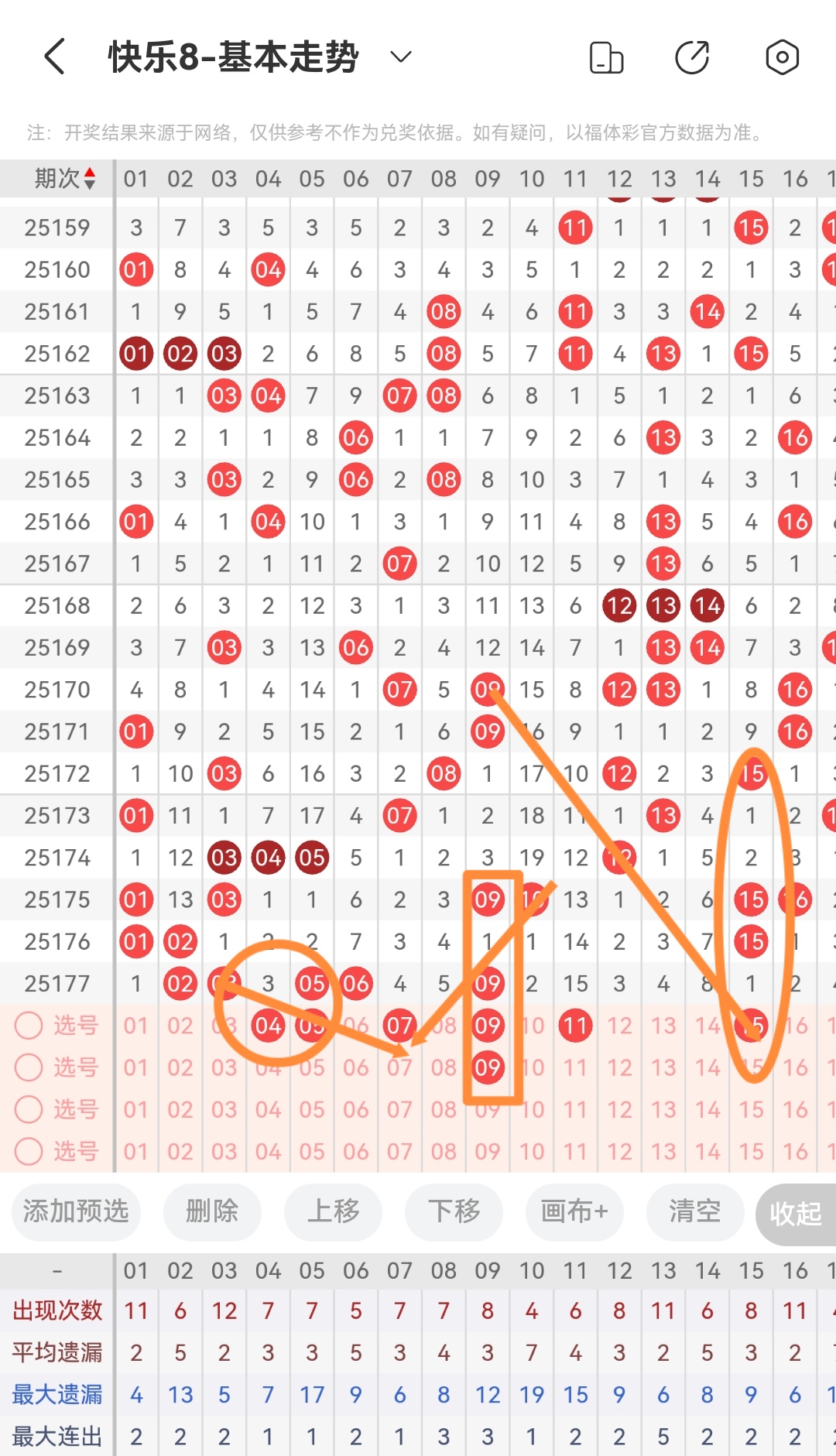Expand the 快乐8-基本走势 title dropdown
836x1456 pixels.
(x=400, y=57)
